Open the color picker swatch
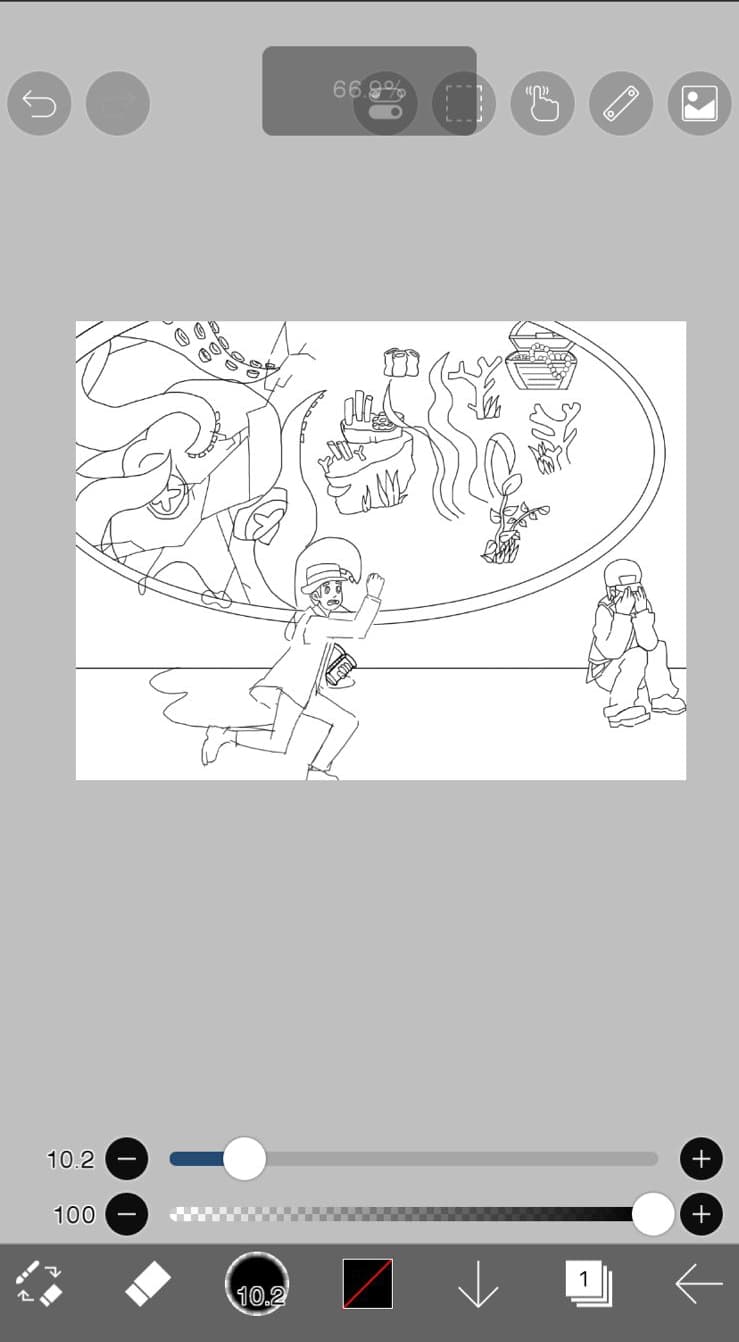 tap(367, 1284)
